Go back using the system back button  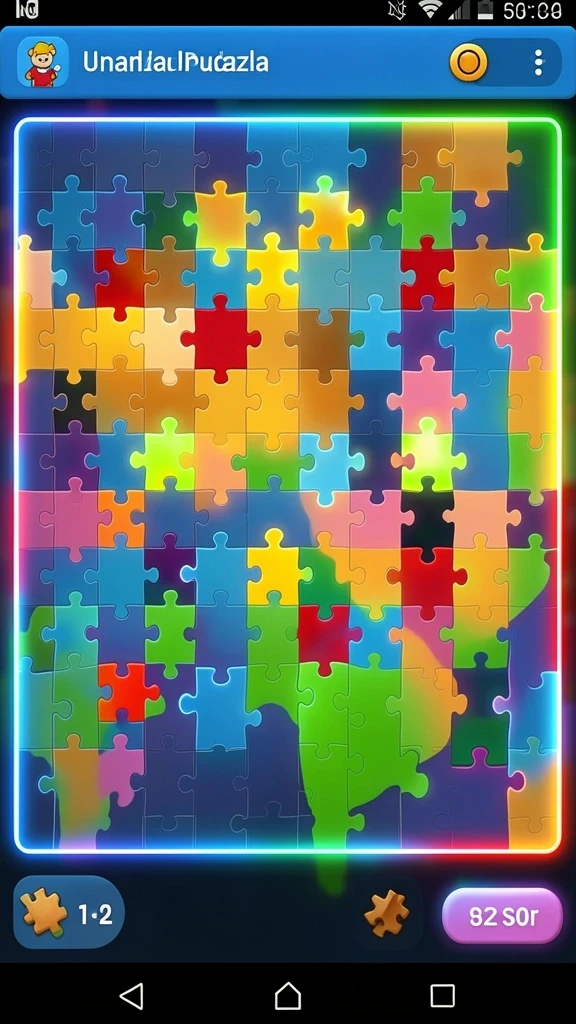point(132,996)
